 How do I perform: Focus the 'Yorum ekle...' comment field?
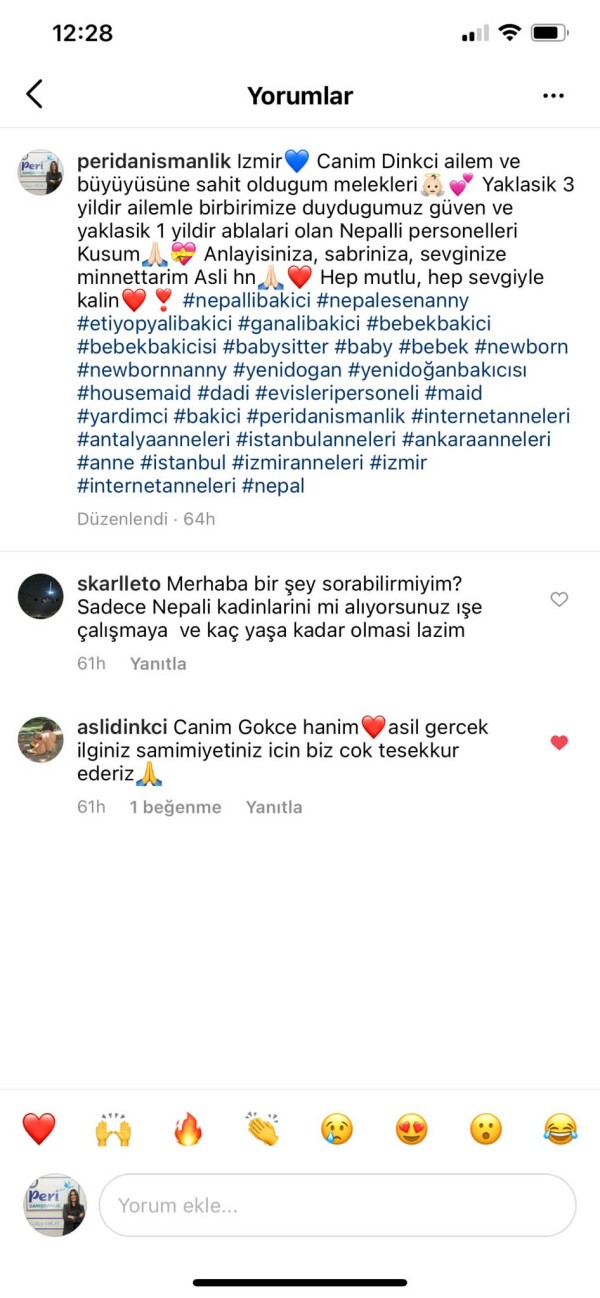[337, 1206]
